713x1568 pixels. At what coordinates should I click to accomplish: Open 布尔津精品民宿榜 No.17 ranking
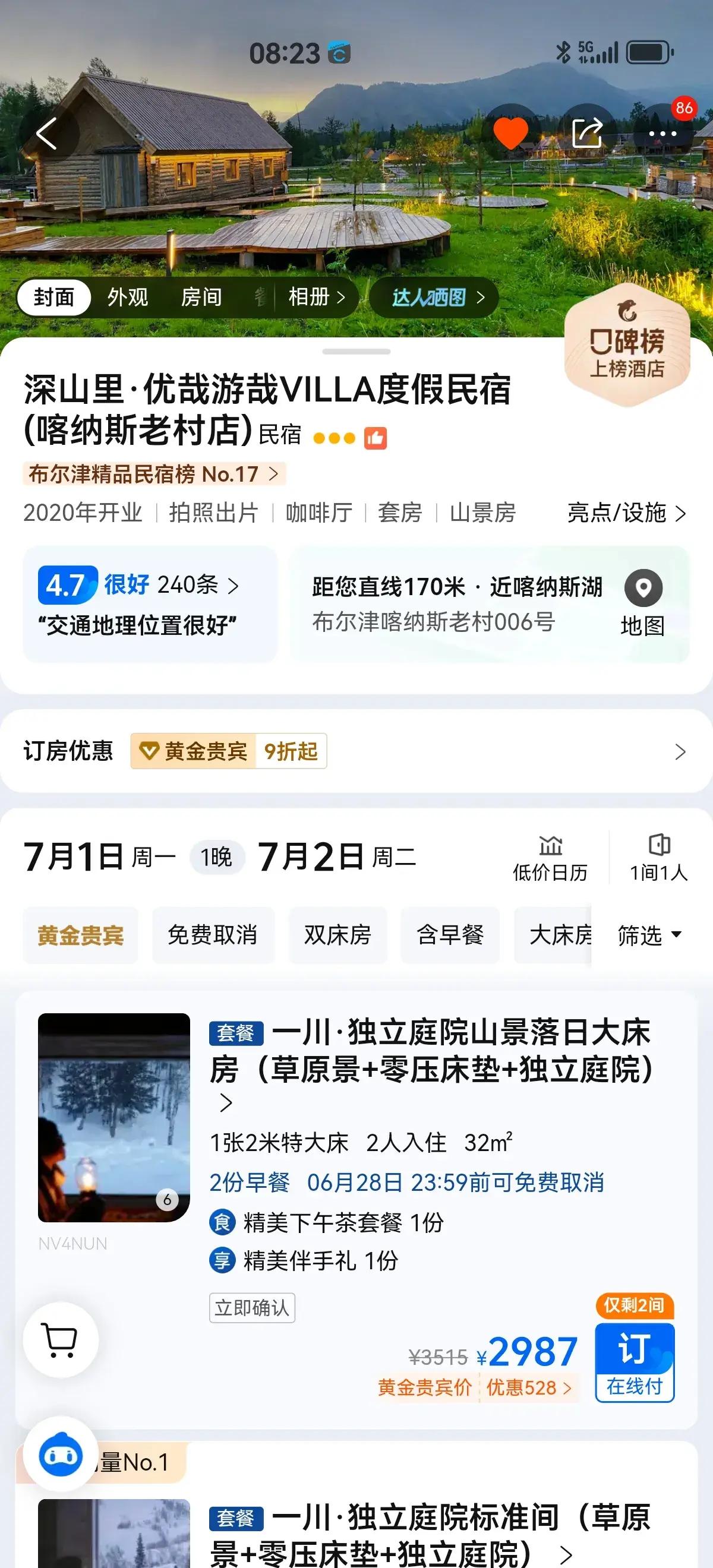[x=153, y=474]
